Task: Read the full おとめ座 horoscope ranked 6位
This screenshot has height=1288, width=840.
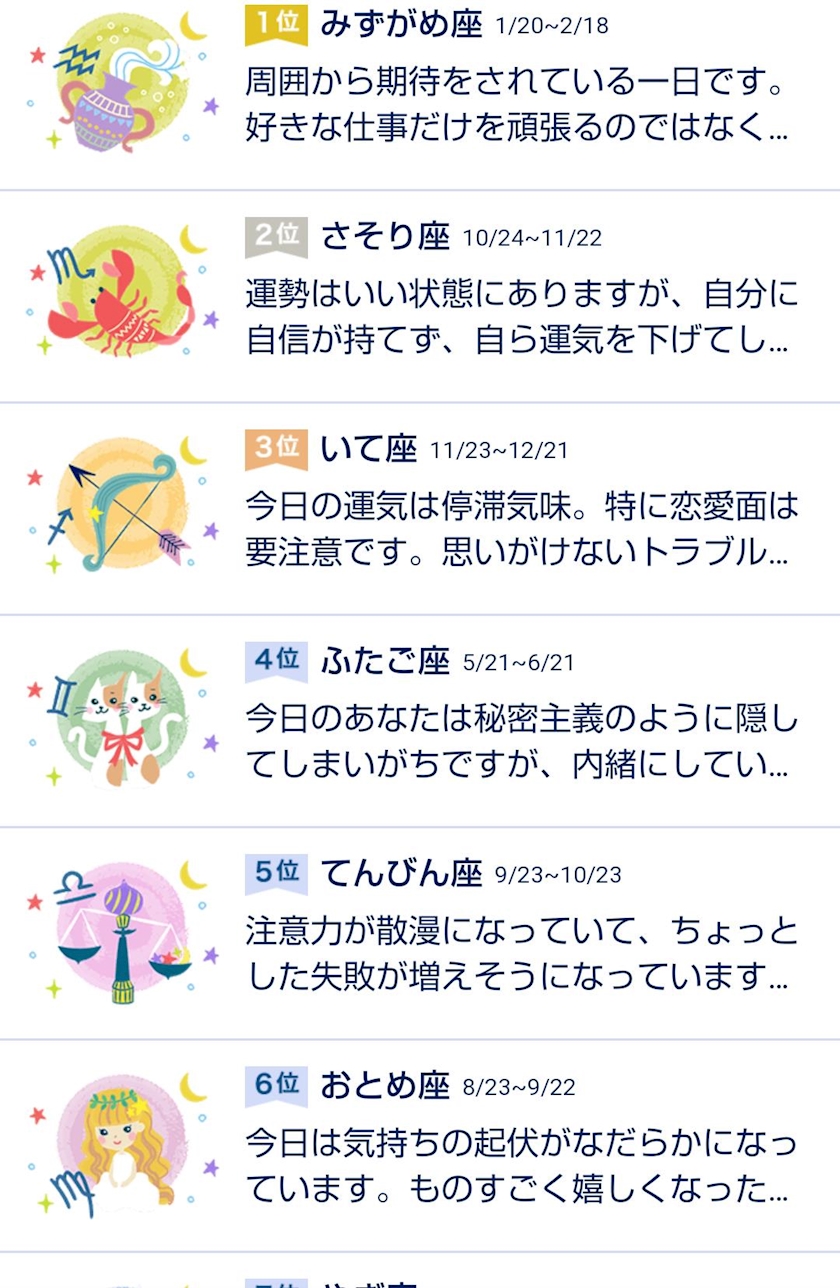Action: (x=420, y=1145)
